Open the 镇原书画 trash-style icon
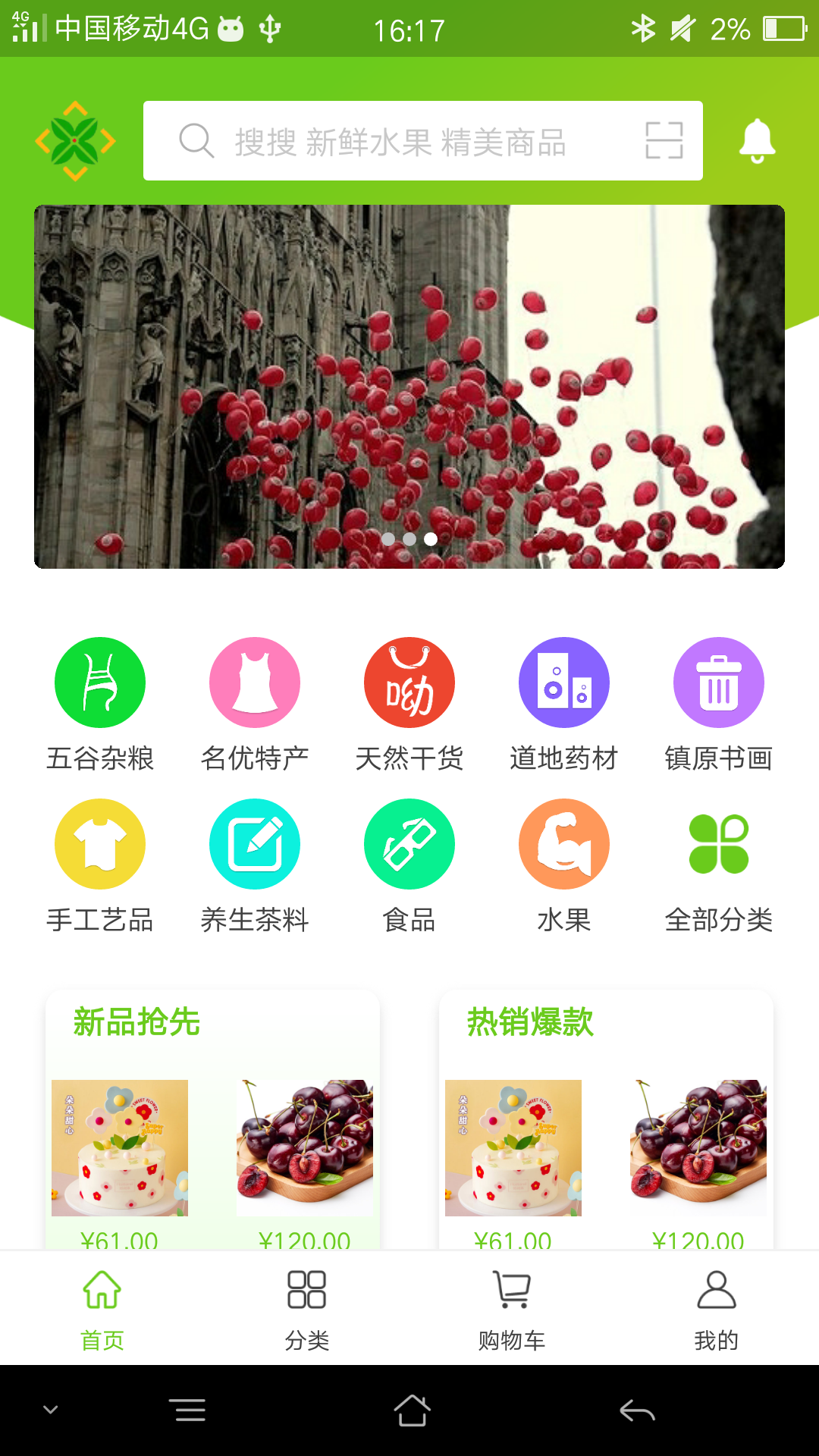 pyautogui.click(x=718, y=682)
